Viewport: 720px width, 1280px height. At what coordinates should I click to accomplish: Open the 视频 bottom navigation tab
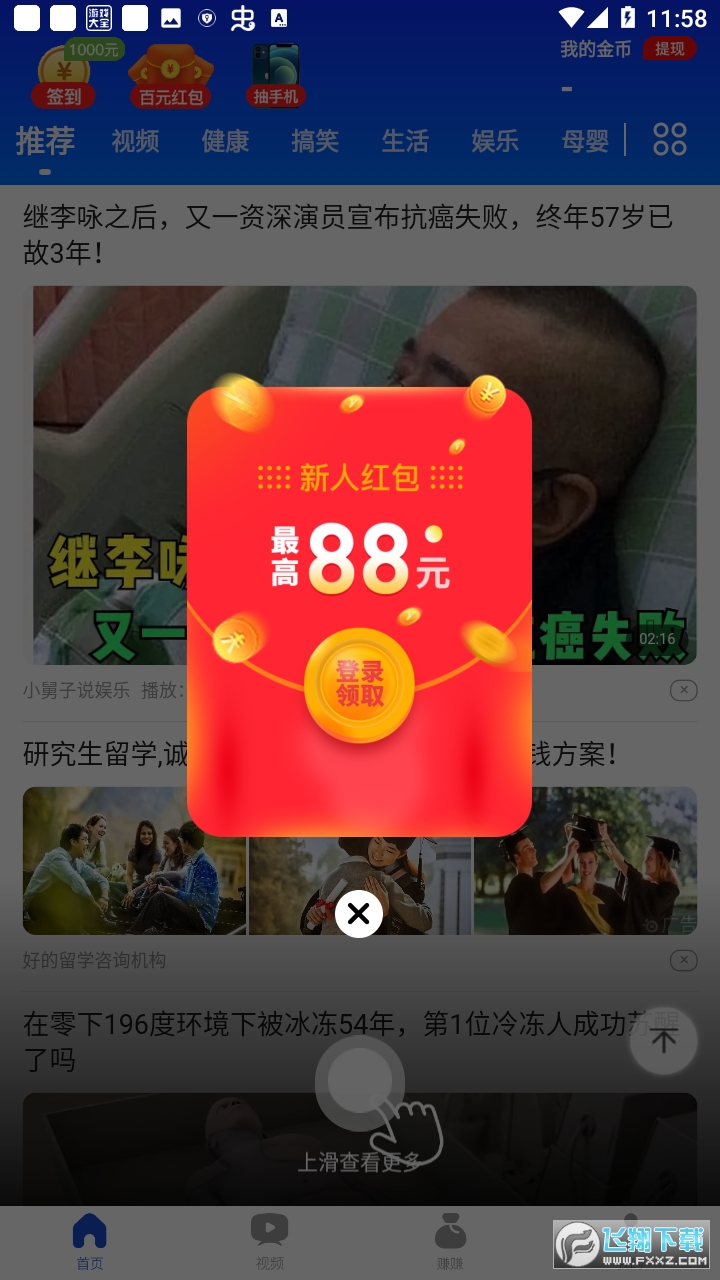tap(270, 1242)
